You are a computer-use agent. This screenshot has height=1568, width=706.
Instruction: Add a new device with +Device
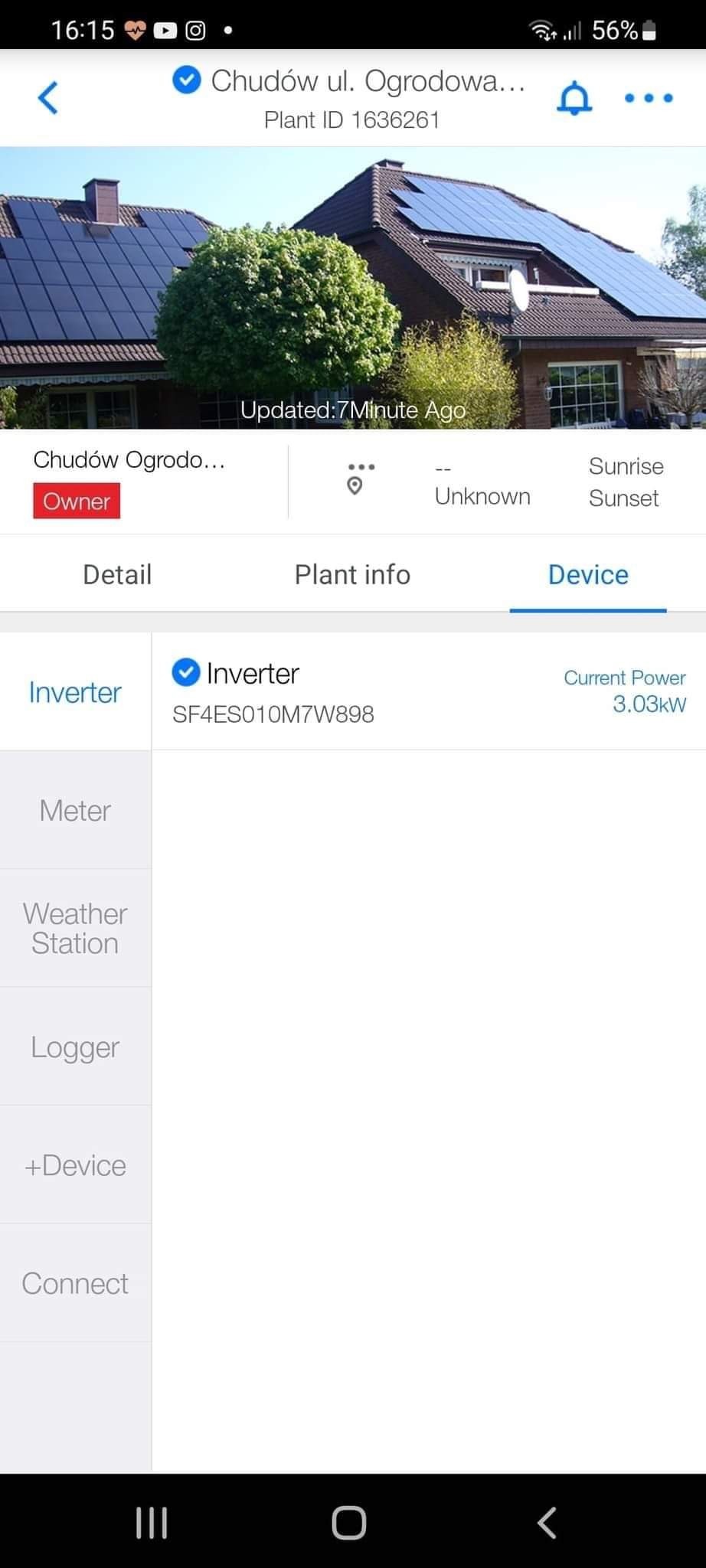tap(75, 1165)
